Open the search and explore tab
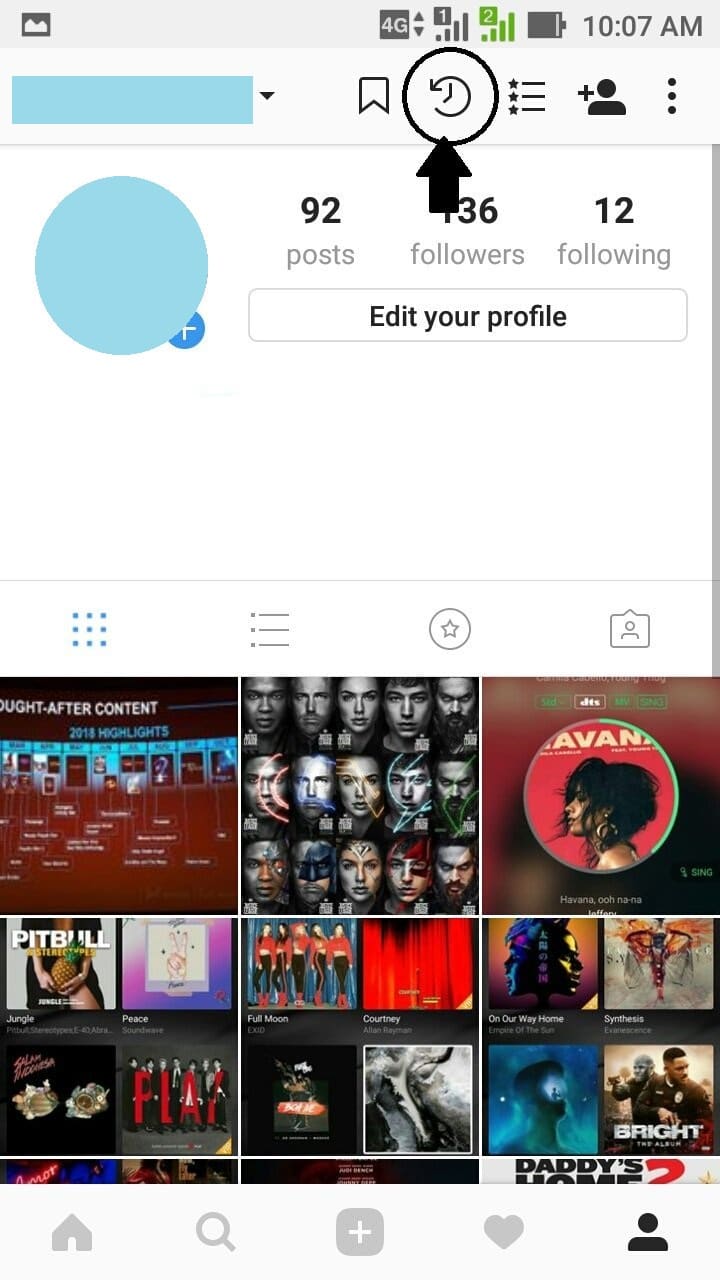 point(216,1233)
